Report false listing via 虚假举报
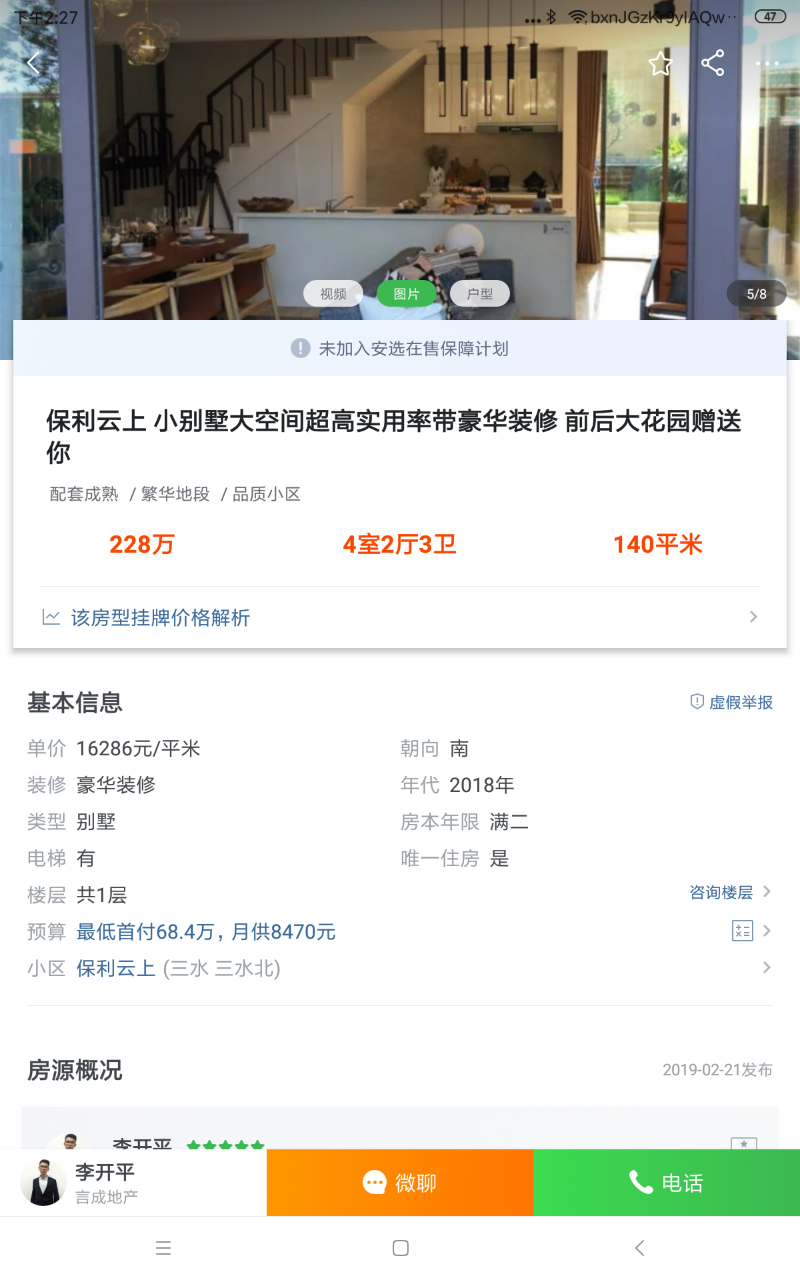800x1280 pixels. tap(732, 702)
